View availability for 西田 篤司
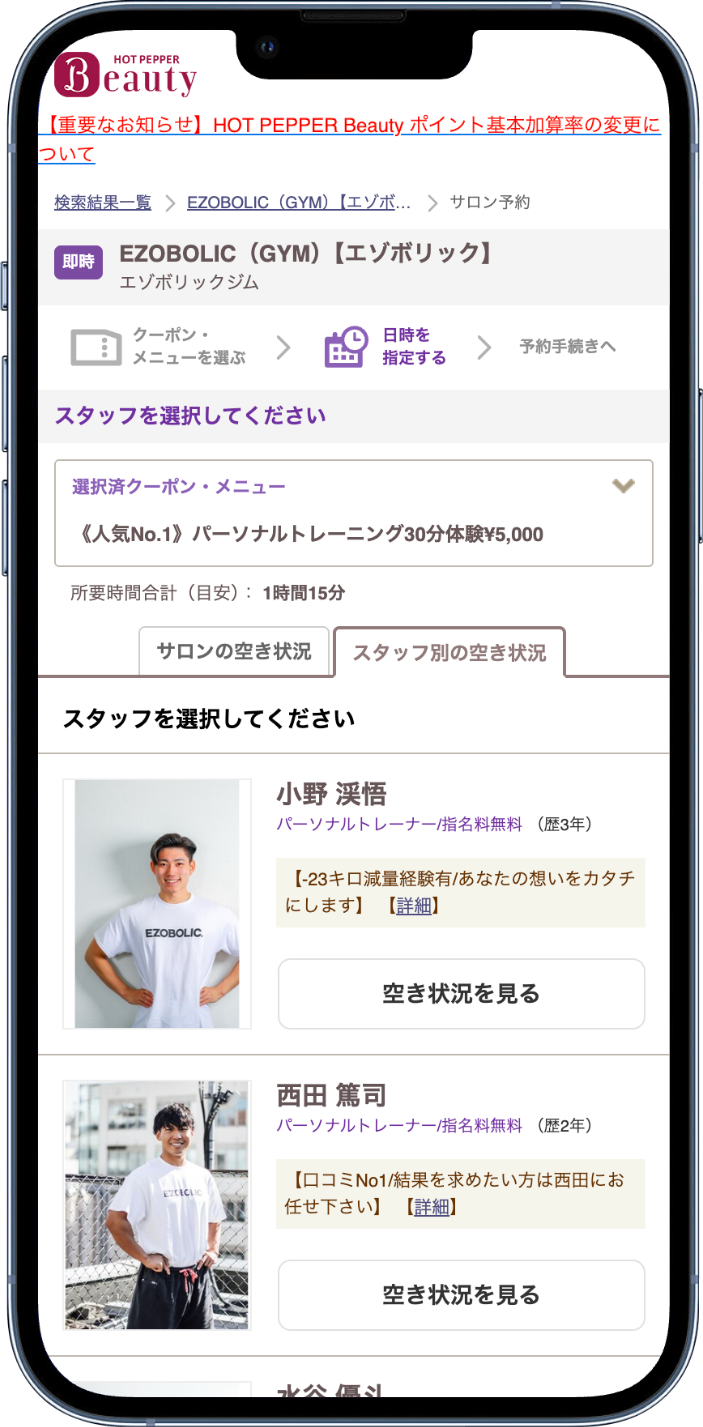 pos(461,1295)
